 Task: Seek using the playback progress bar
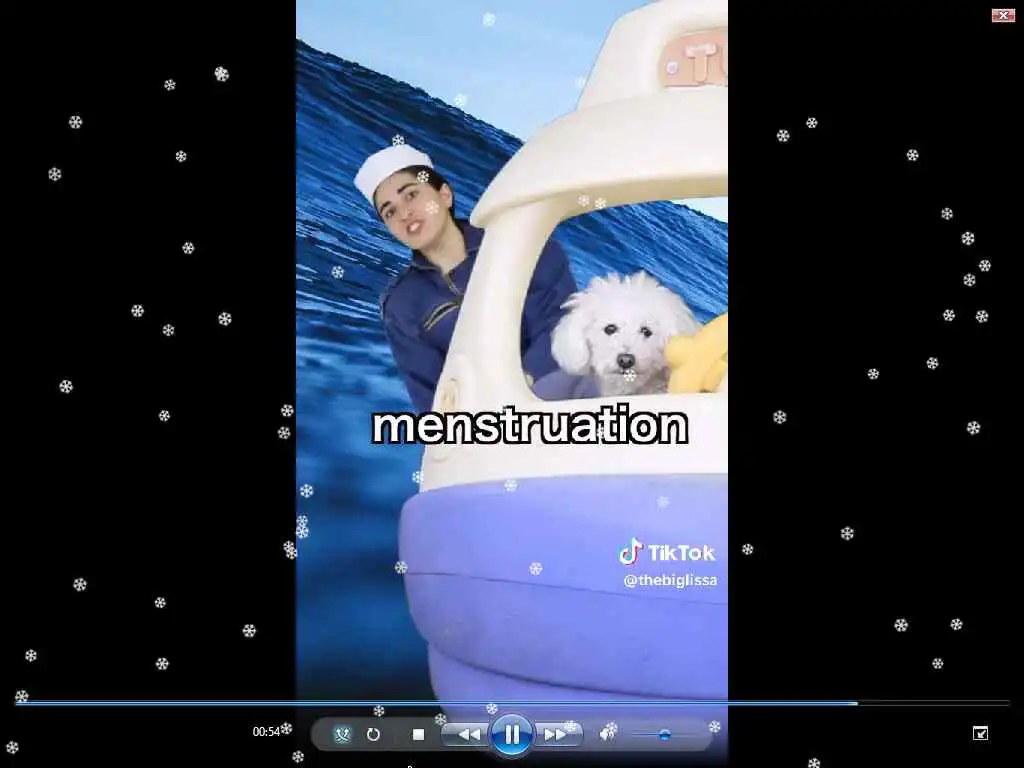(x=500, y=703)
